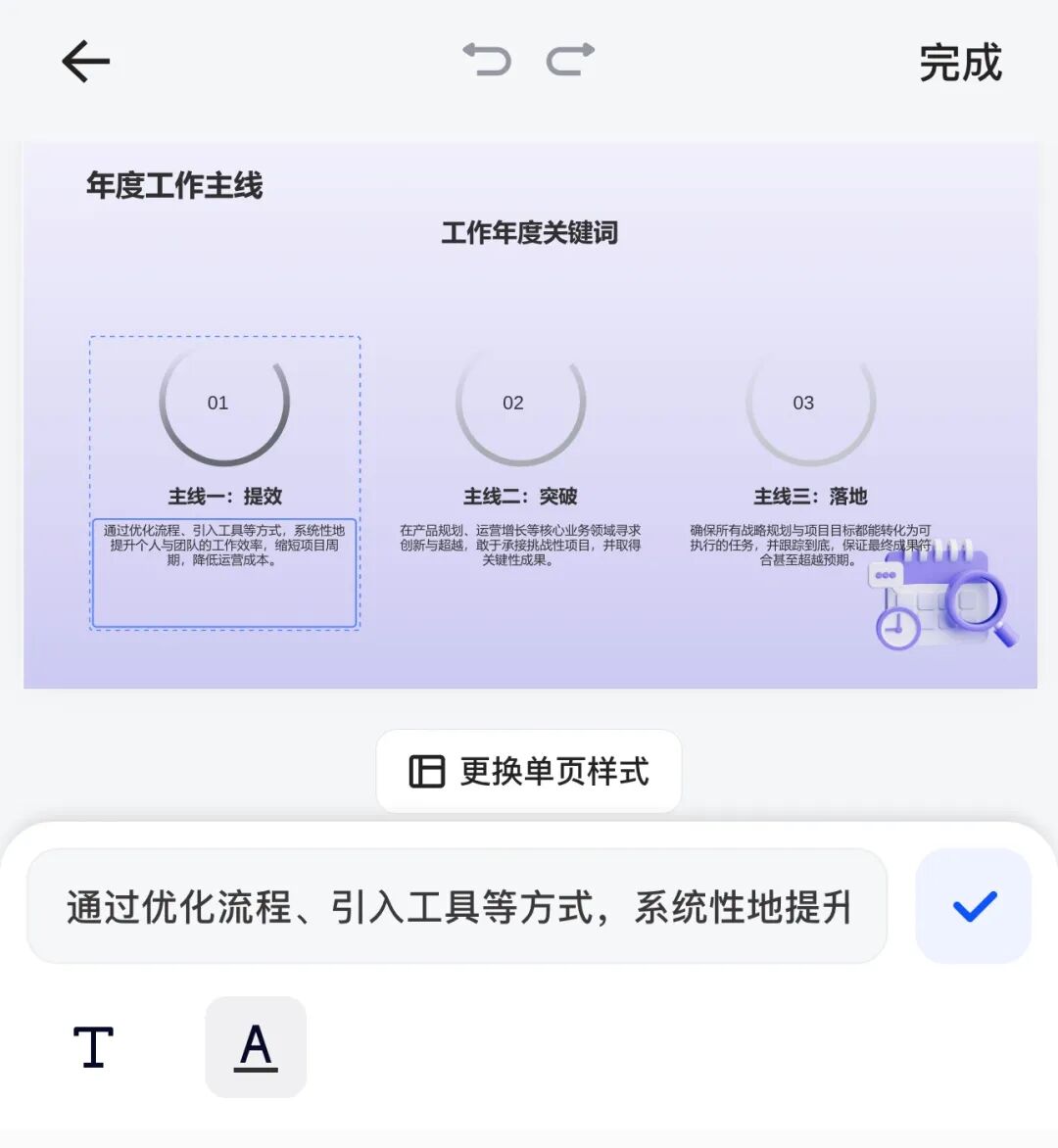
Task: Focus the text field starting with 通过优化流程
Action: click(x=457, y=907)
